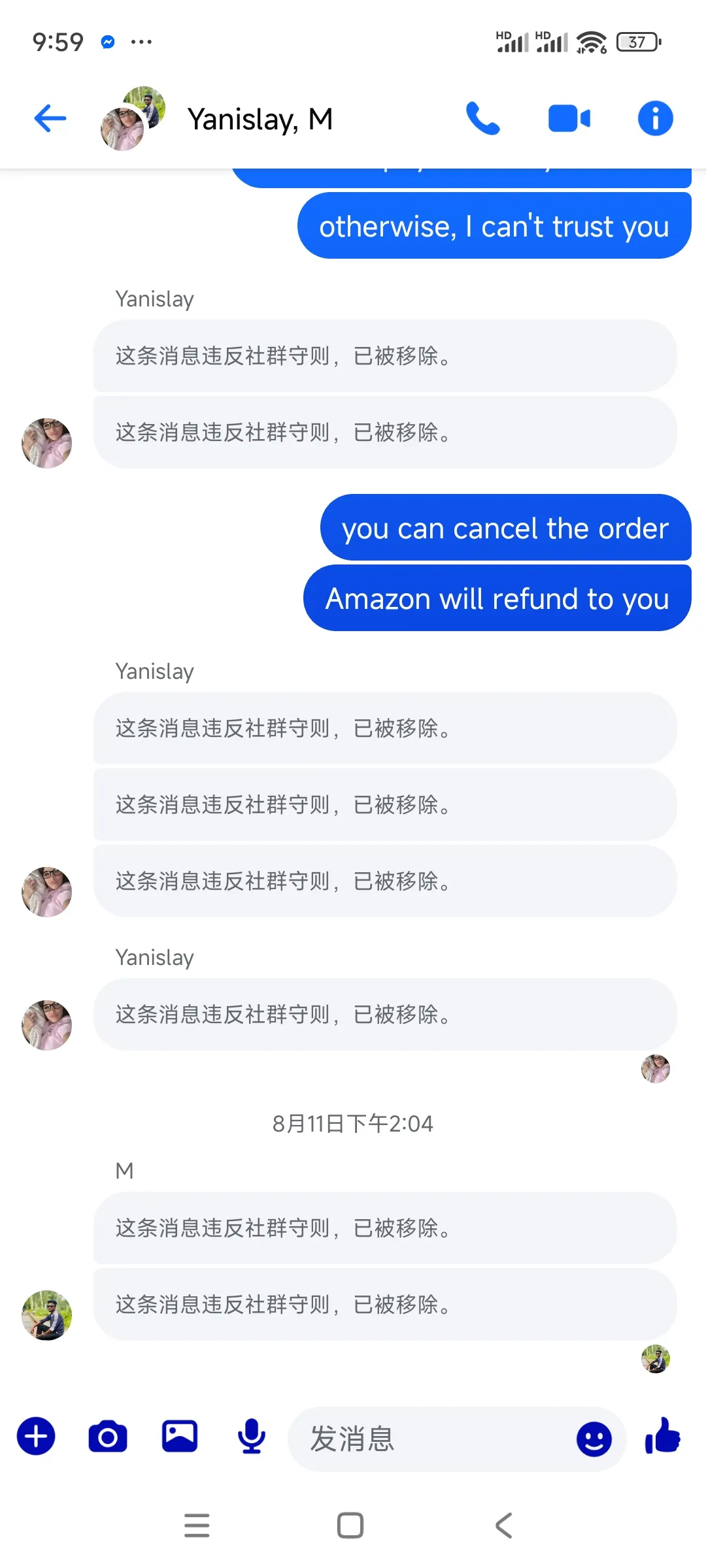Image resolution: width=706 pixels, height=1568 pixels.
Task: Open conversation info details
Action: (655, 119)
